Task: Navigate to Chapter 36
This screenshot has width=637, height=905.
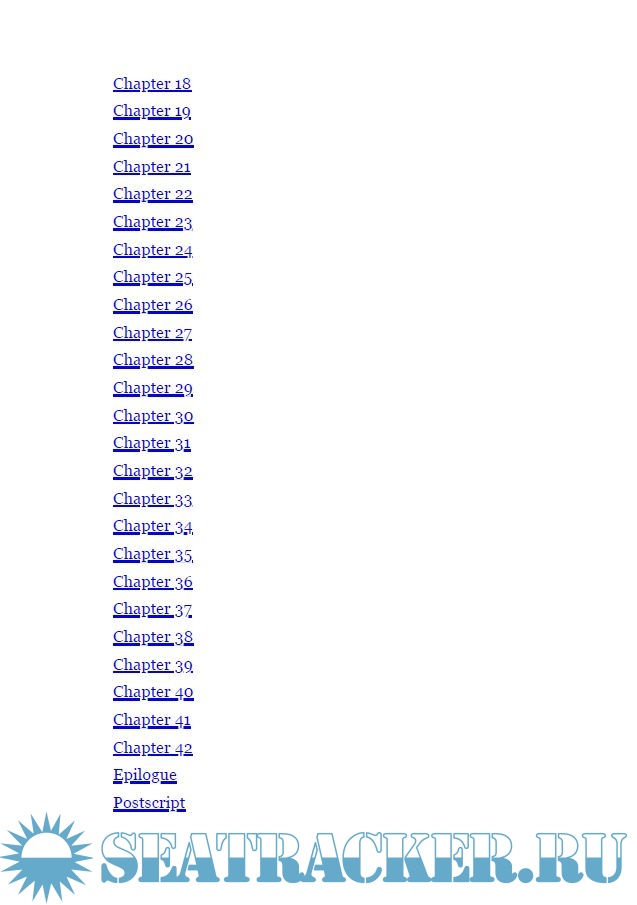Action: 152,582
